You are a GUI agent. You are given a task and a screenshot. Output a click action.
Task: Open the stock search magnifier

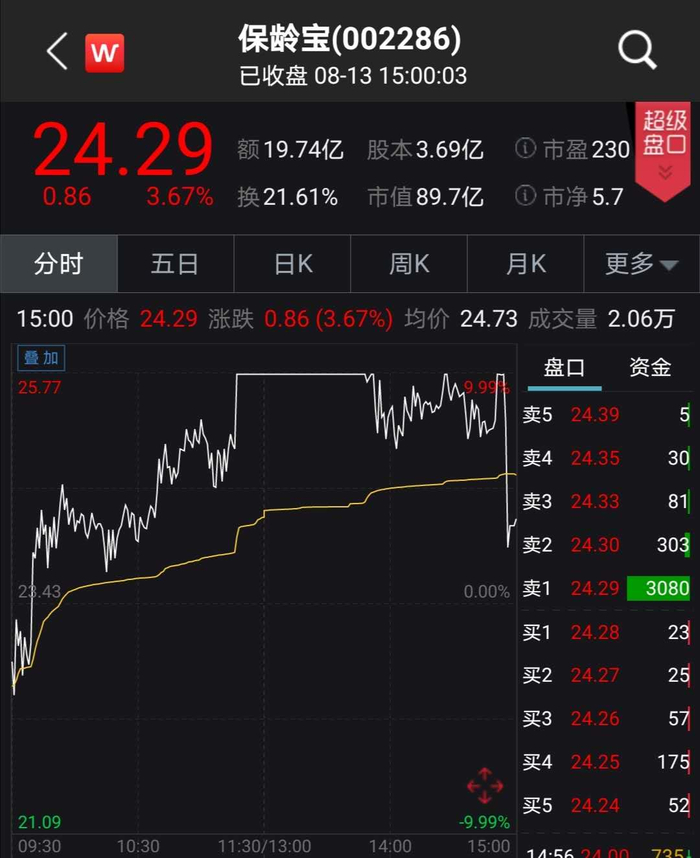pos(637,49)
